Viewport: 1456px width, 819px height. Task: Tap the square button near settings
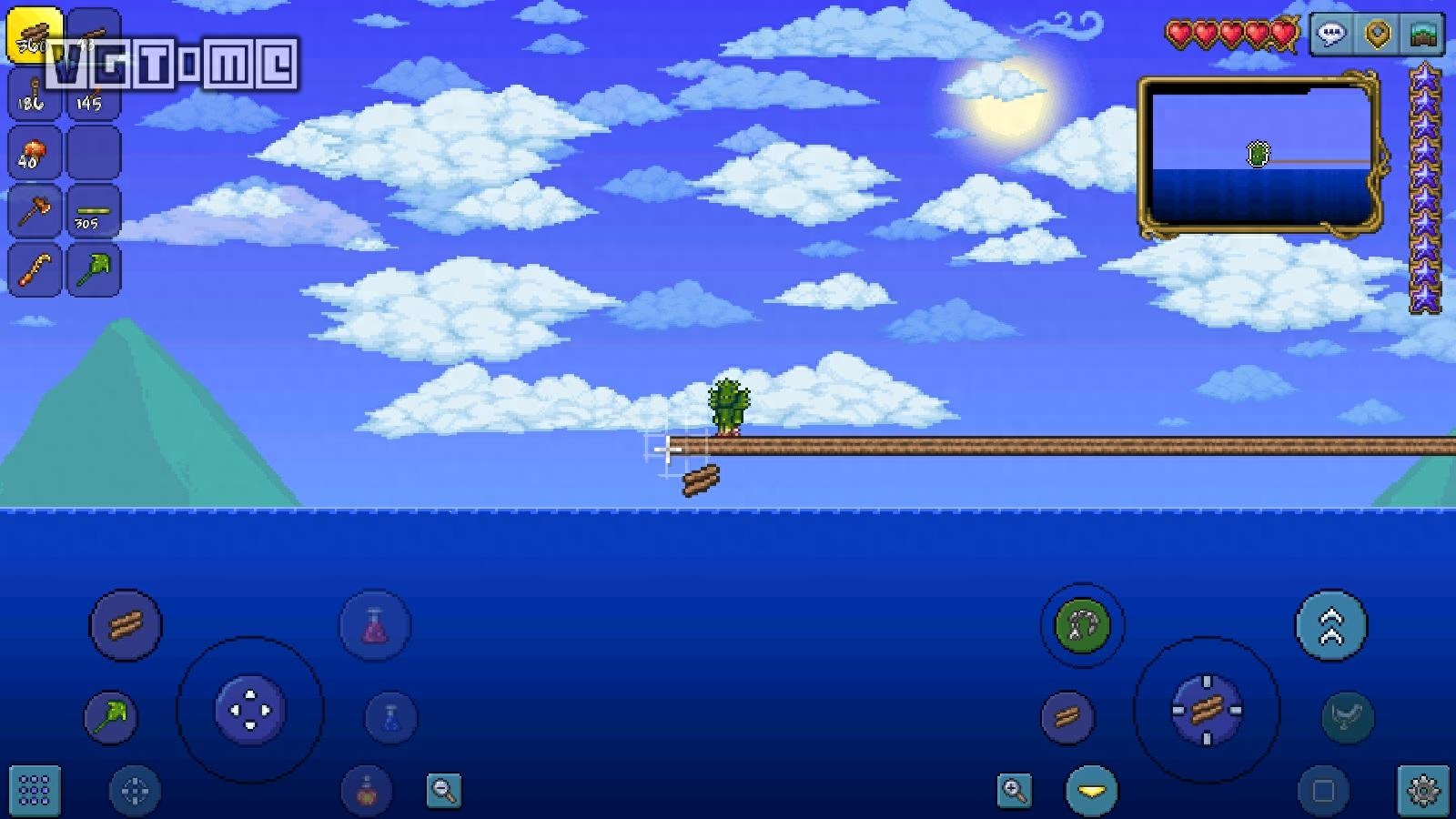(x=1323, y=791)
